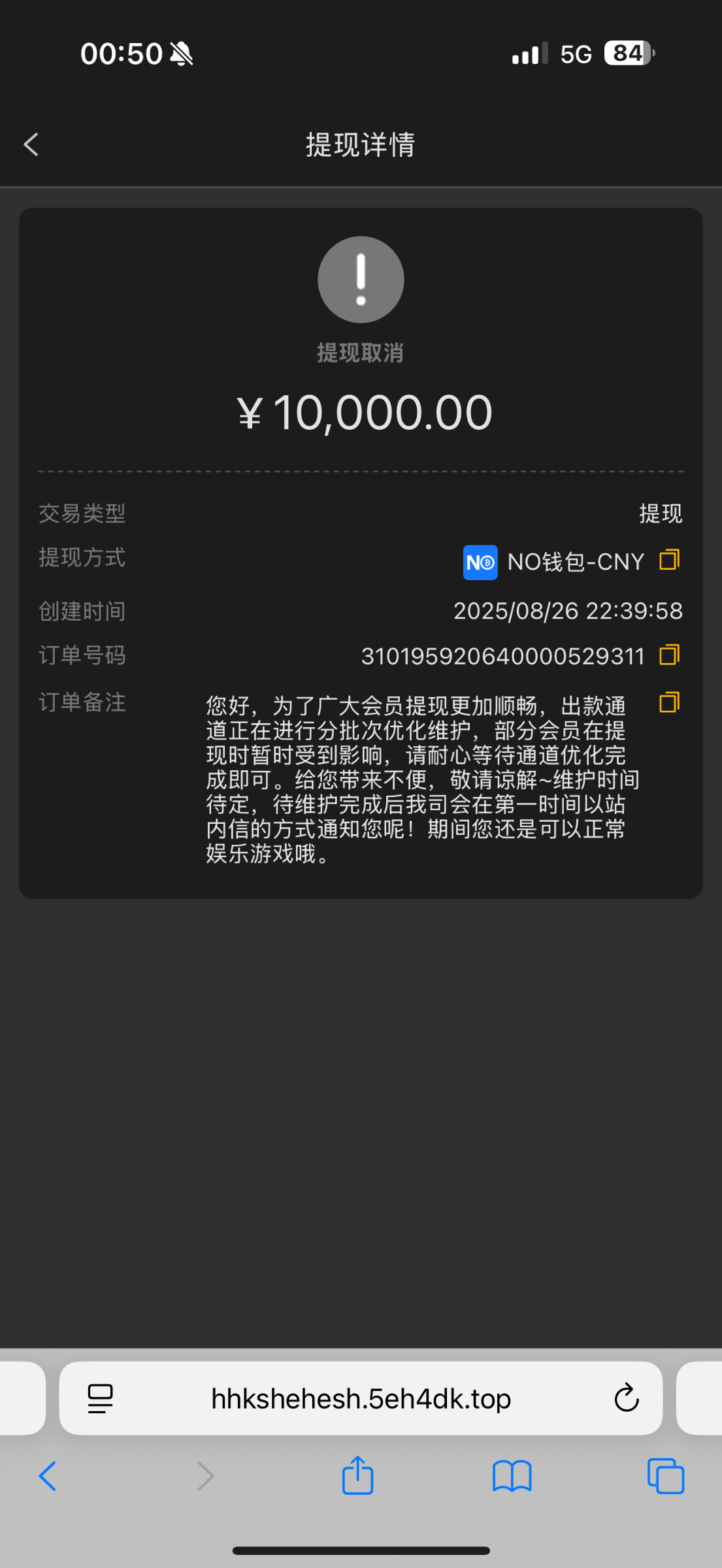Copy the 订单备注 remark text
This screenshot has width=722, height=1568.
coord(669,702)
